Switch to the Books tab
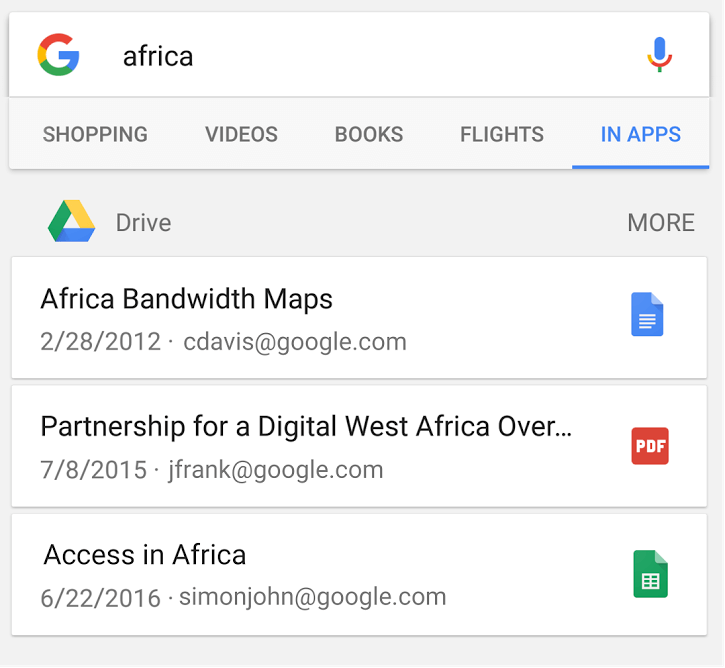725x668 pixels. click(x=369, y=134)
